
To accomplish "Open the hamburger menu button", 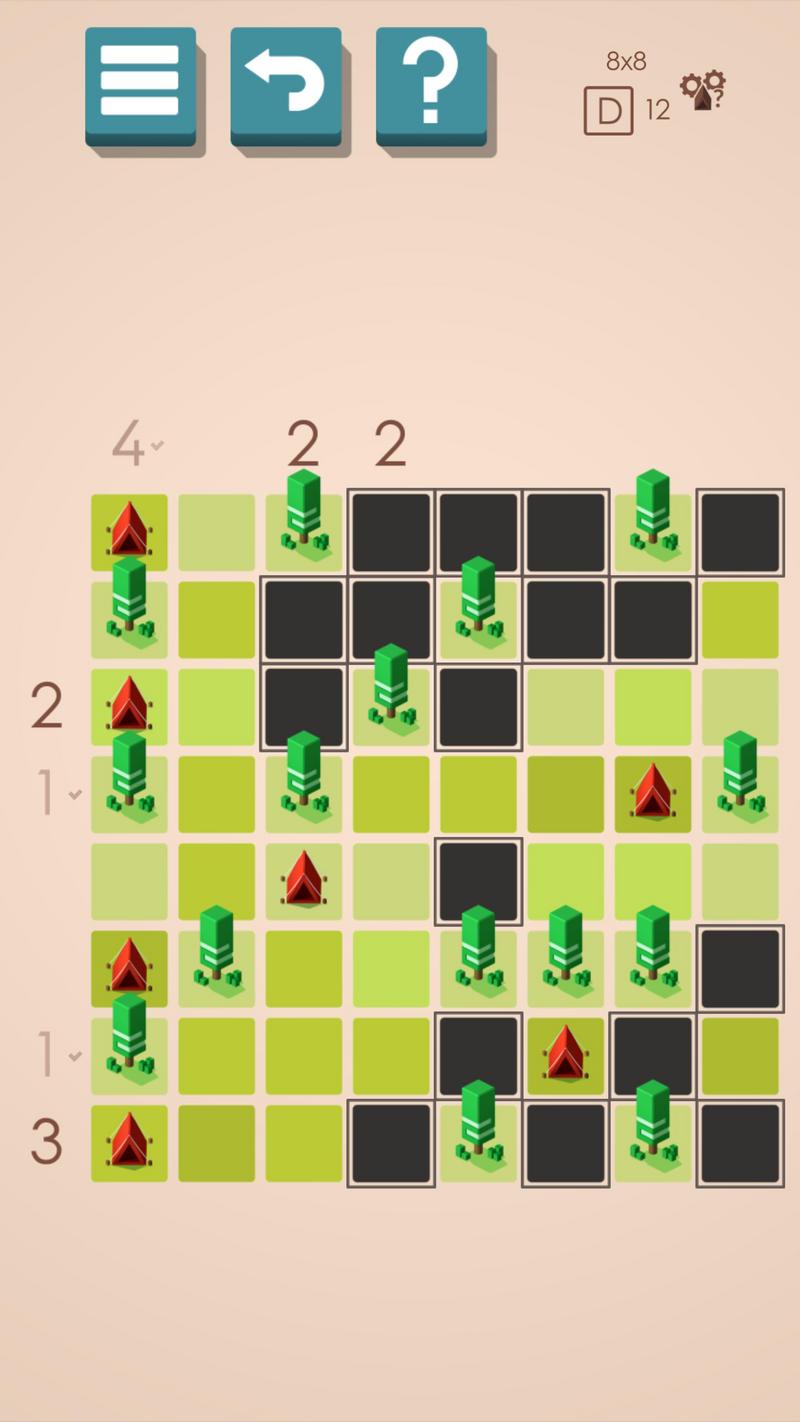I will (x=140, y=87).
